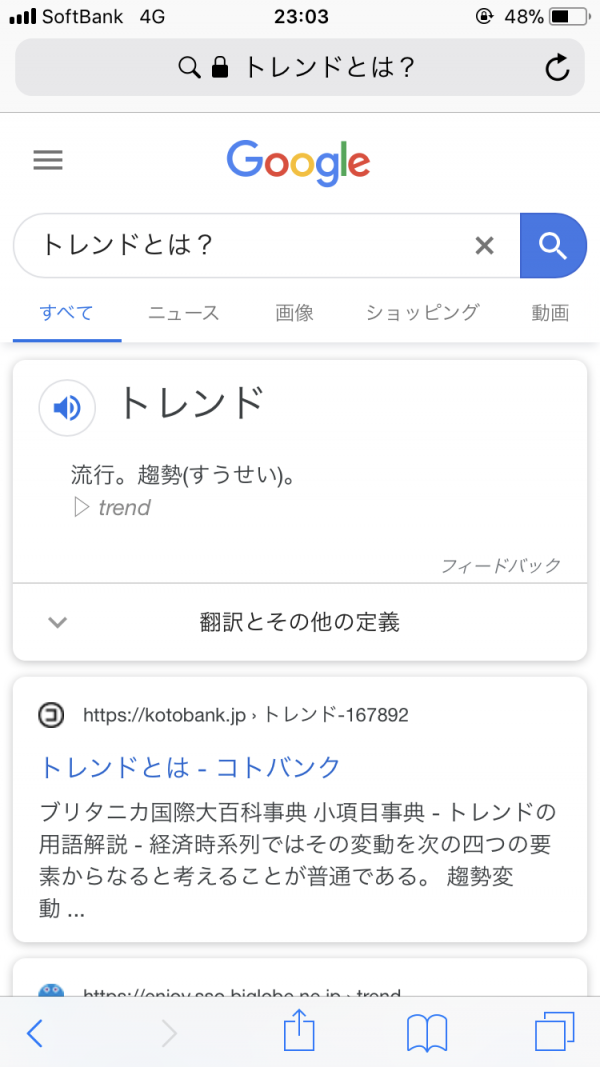Tap the Safari address bar

pos(300,67)
